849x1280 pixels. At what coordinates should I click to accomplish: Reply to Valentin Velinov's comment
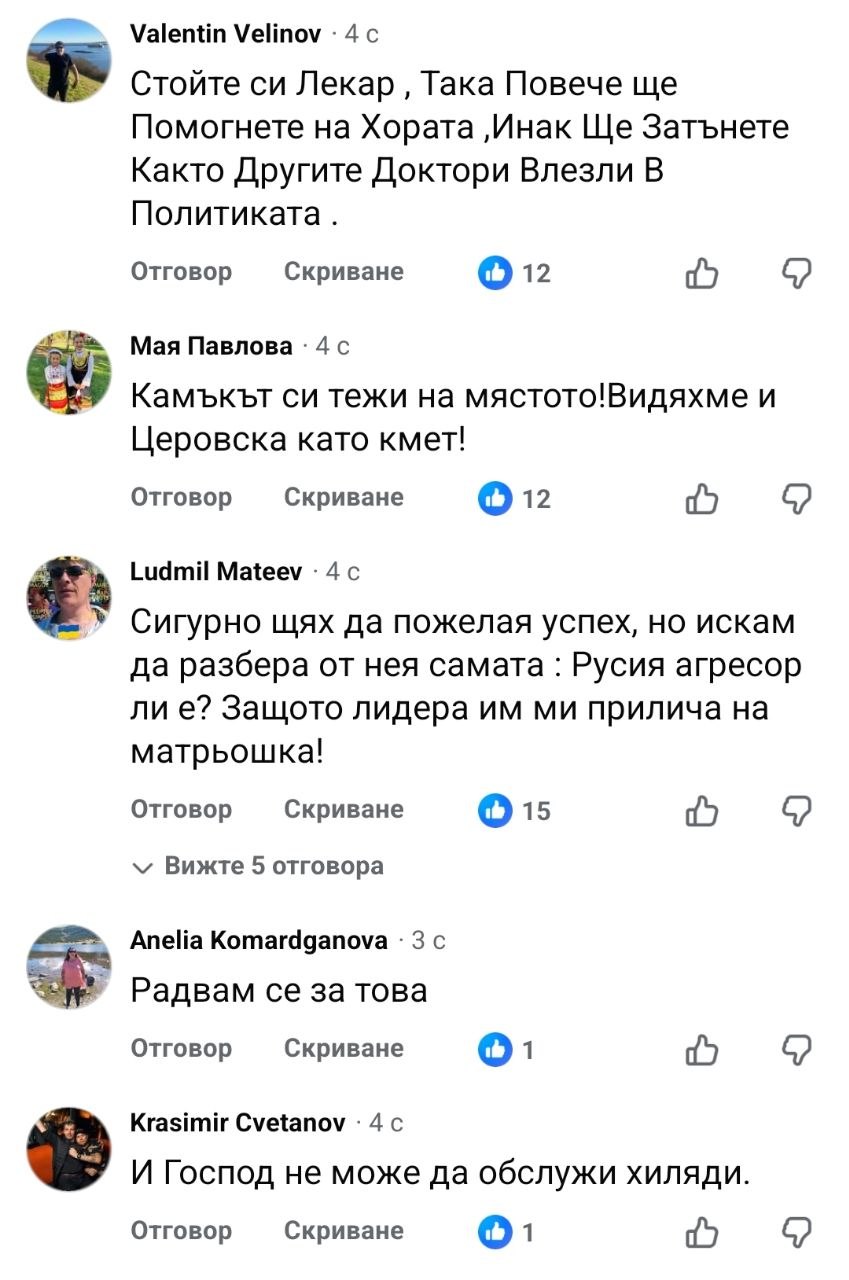coord(181,272)
